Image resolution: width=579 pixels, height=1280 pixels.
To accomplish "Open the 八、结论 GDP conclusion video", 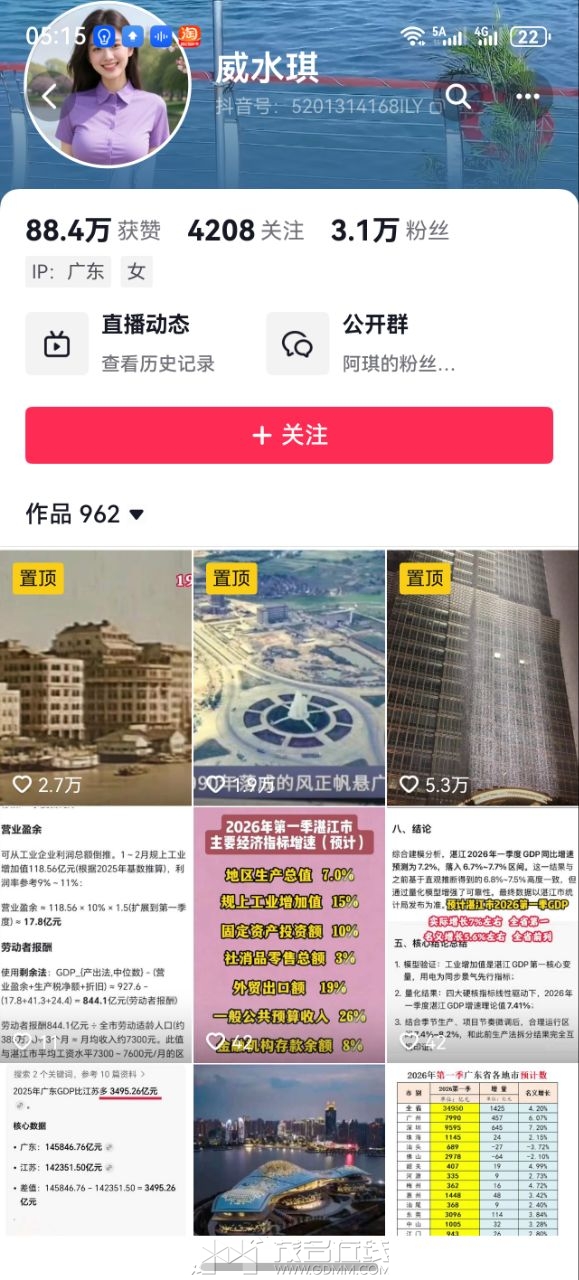I will (x=483, y=935).
